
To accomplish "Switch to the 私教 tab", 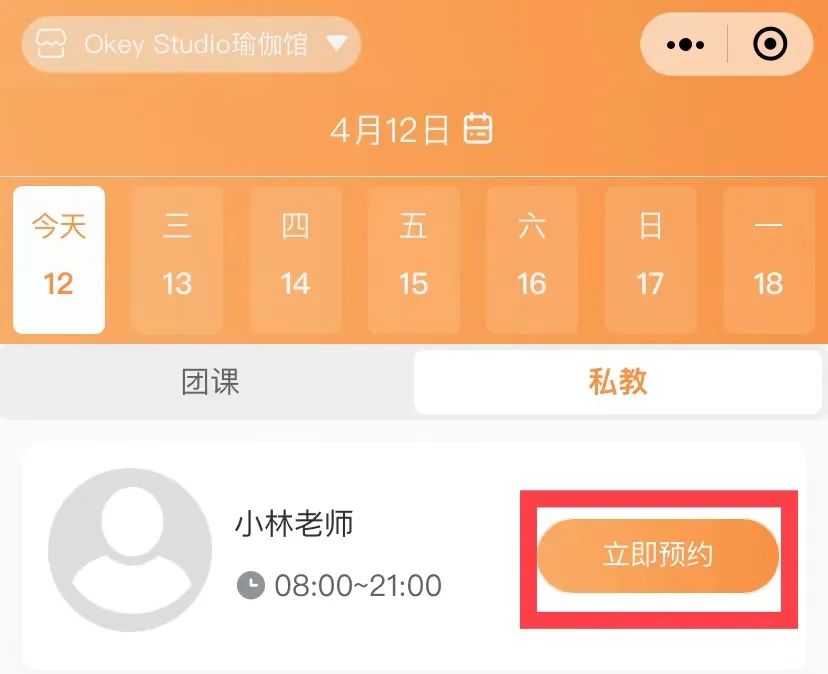I will (x=618, y=382).
